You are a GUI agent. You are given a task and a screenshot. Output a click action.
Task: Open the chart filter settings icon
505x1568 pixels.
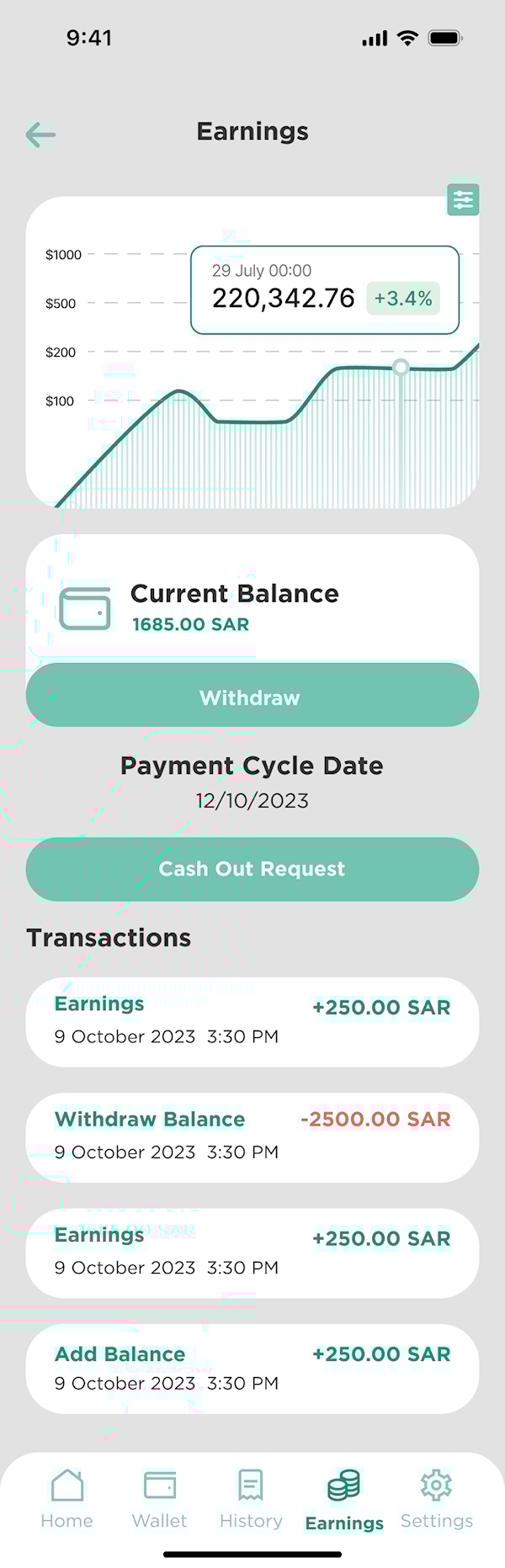coord(463,200)
